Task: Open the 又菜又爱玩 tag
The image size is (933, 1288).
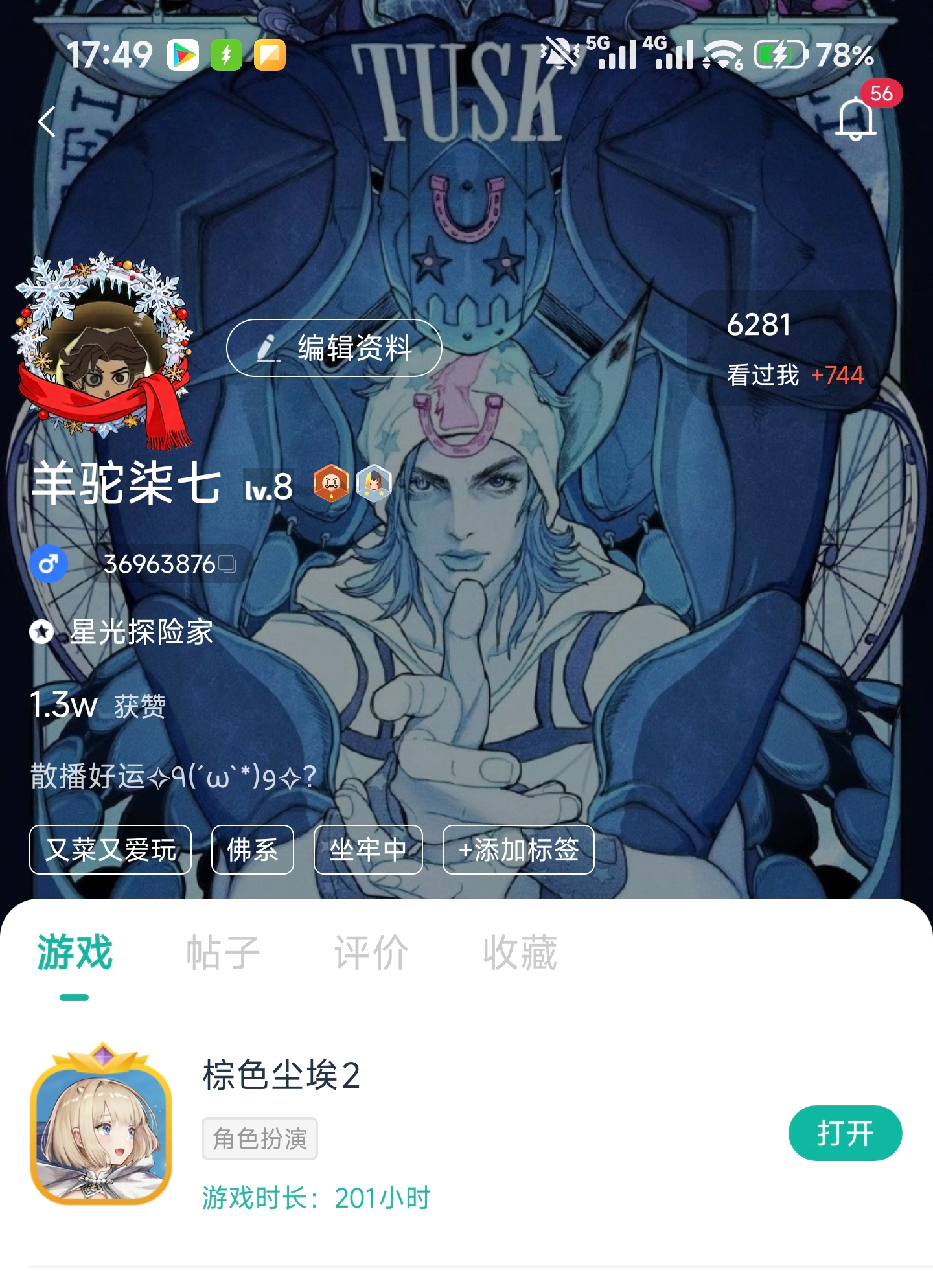Action: tap(111, 849)
